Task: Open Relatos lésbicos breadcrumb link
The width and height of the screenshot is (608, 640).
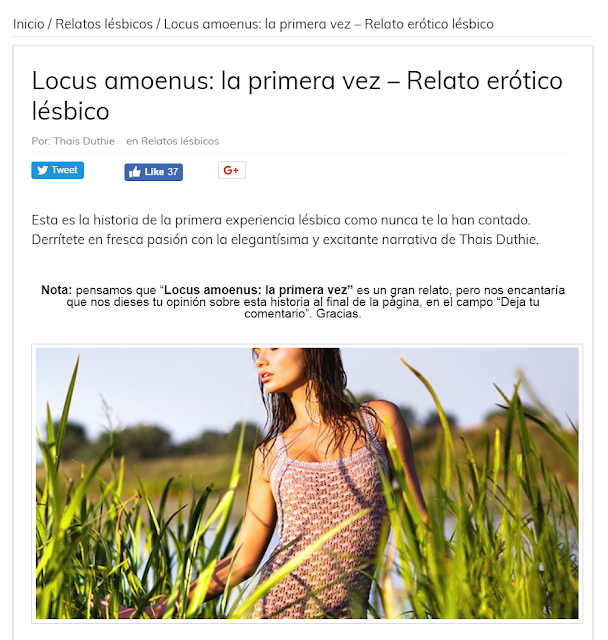Action: (105, 23)
